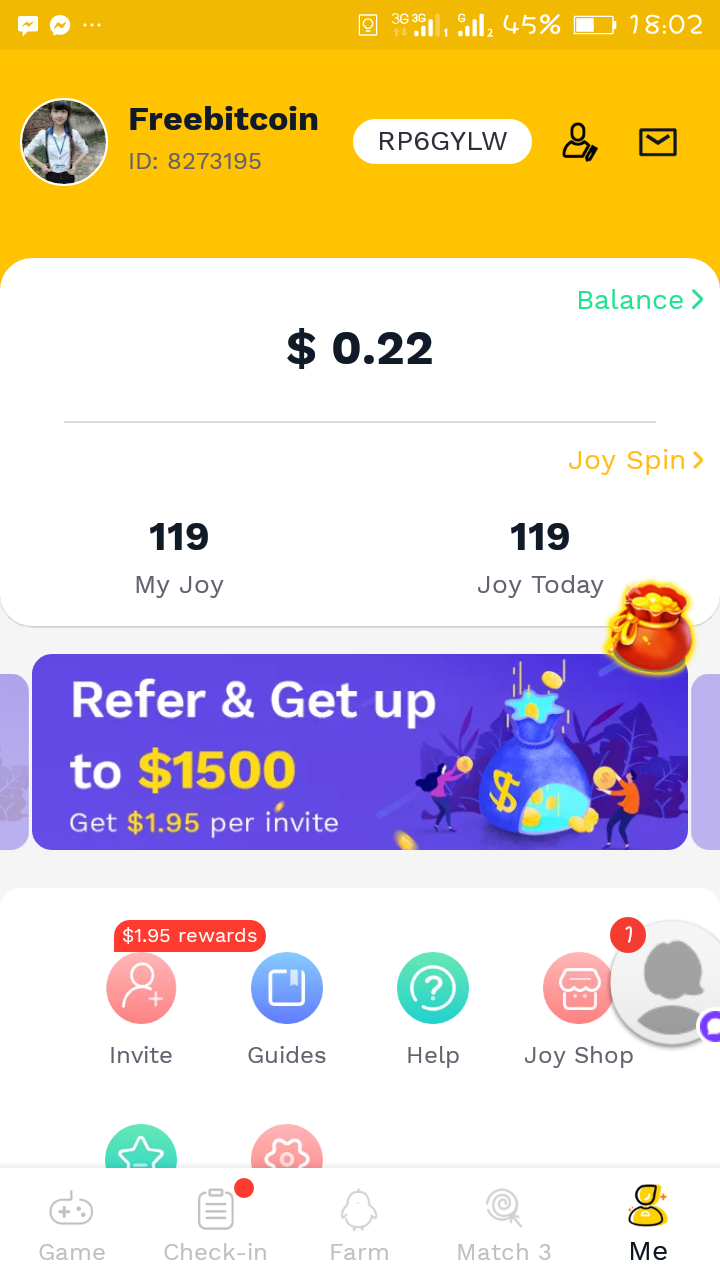Switch to the Farm tab

tap(359, 1226)
